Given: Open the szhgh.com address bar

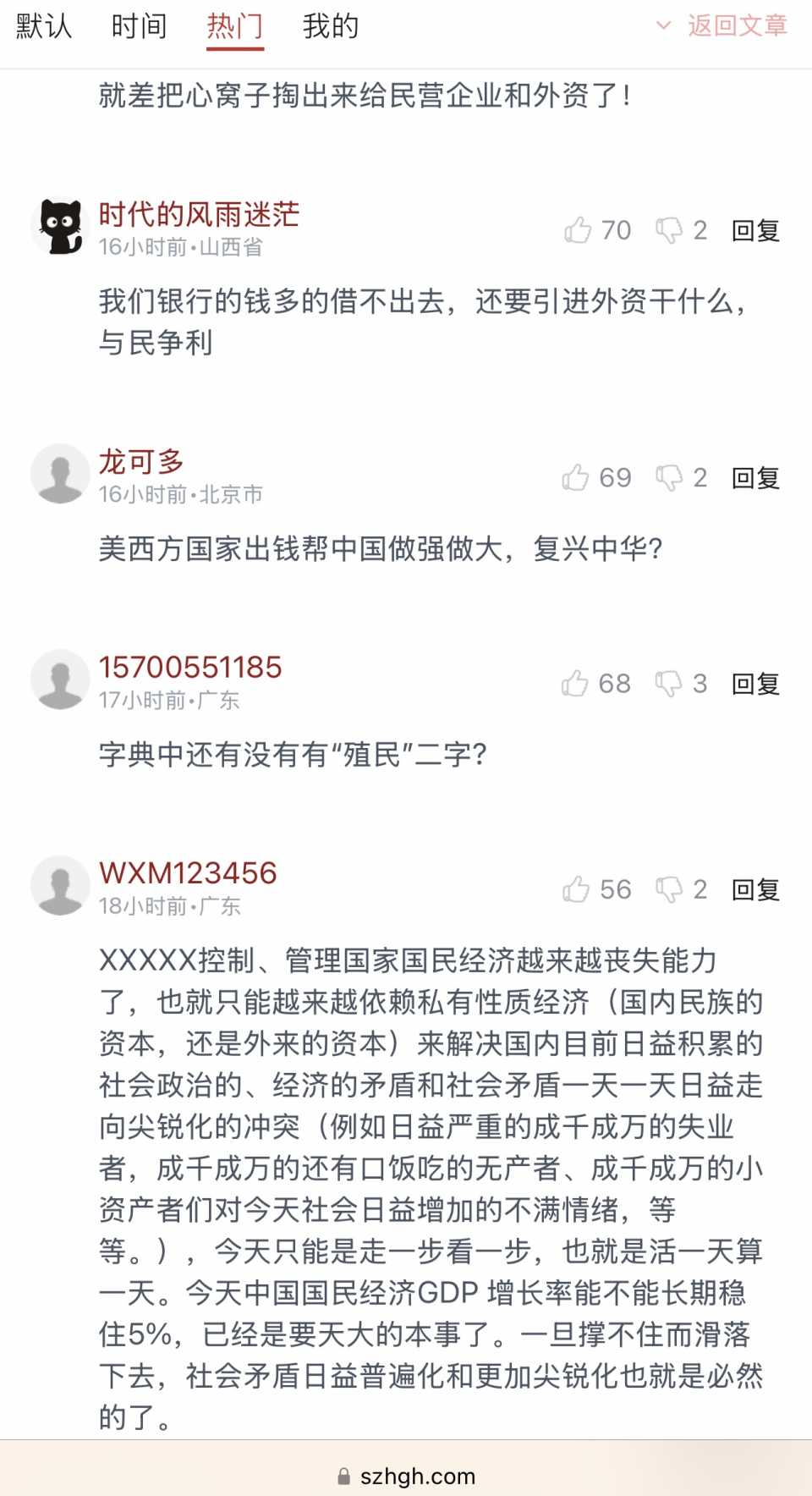Looking at the screenshot, I should [x=406, y=1477].
